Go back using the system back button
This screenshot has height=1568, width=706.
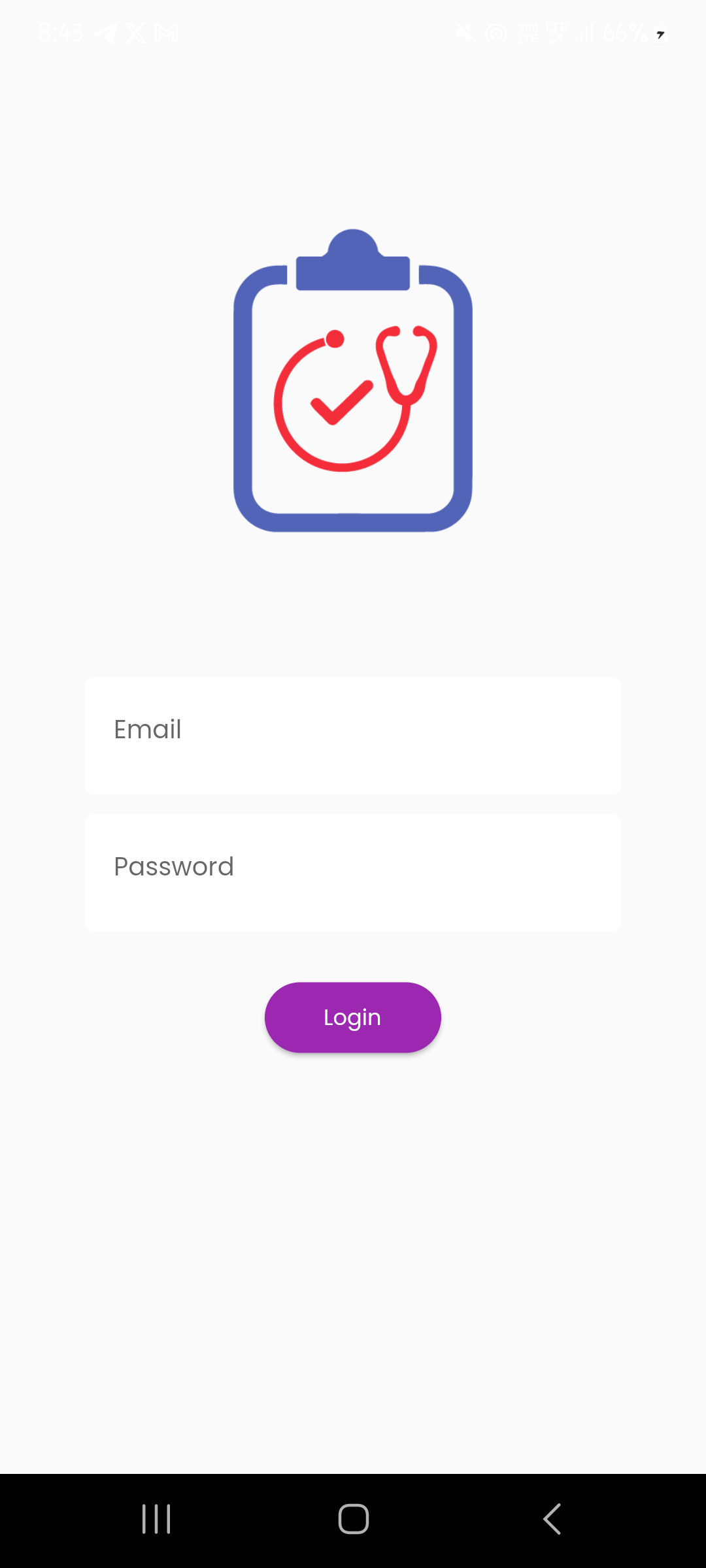(552, 1519)
